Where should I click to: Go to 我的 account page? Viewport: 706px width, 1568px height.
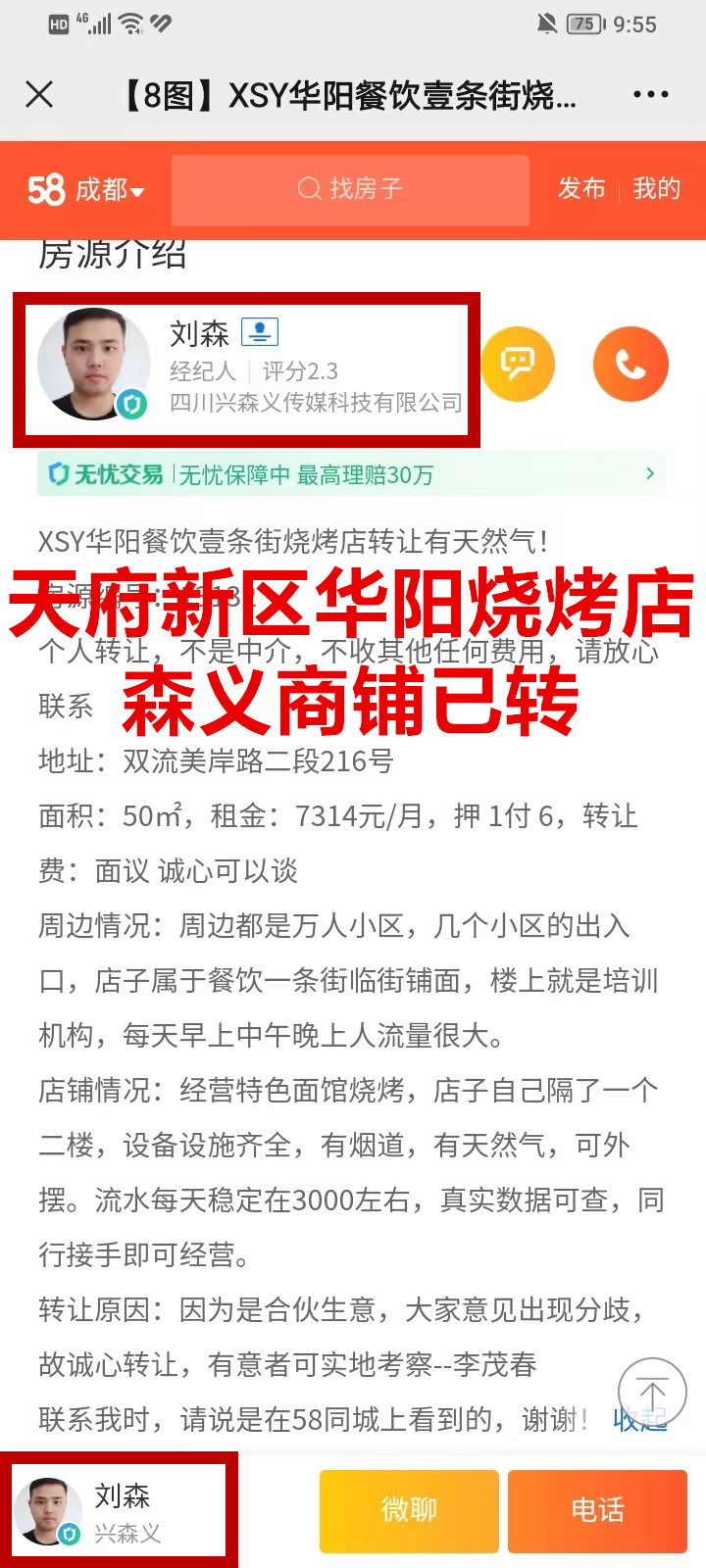point(656,188)
